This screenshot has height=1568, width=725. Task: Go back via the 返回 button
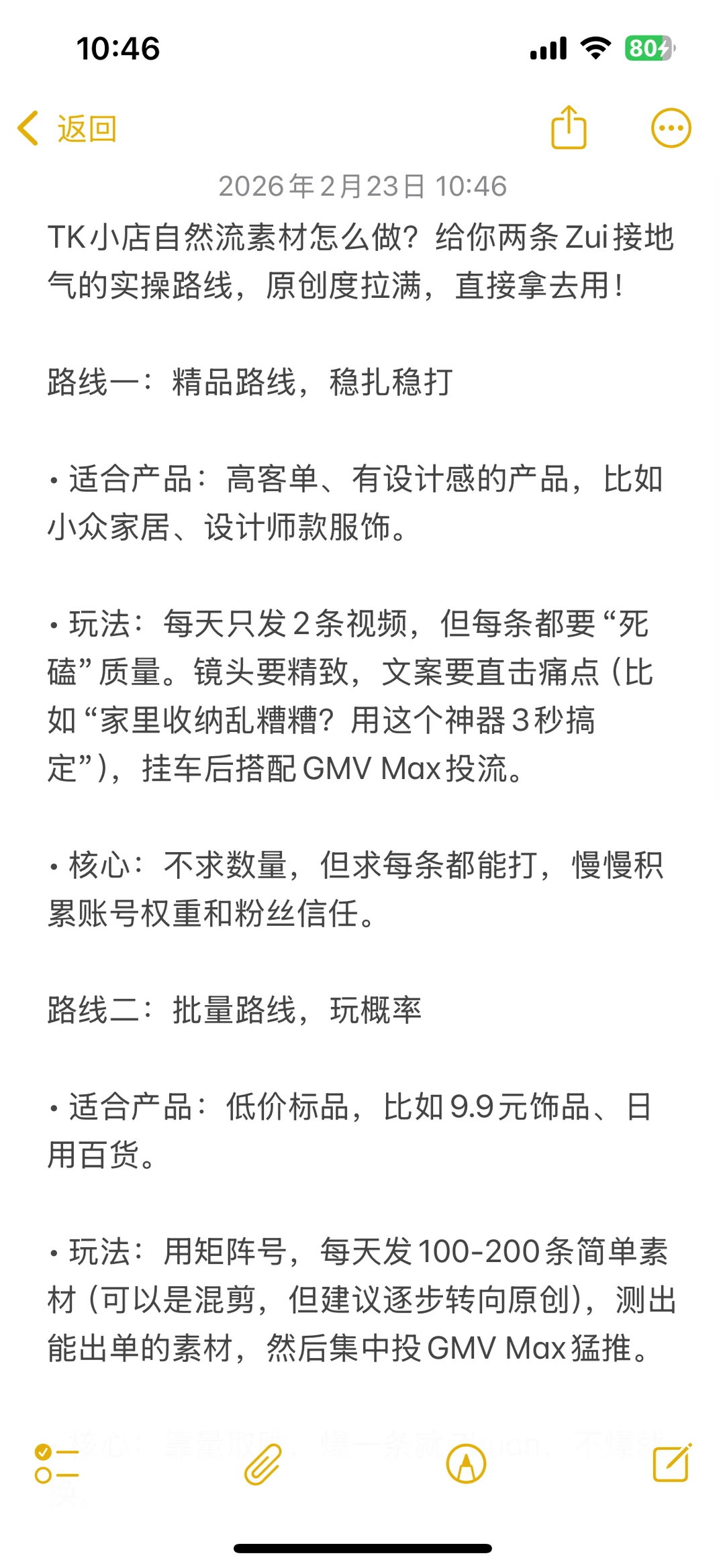67,129
